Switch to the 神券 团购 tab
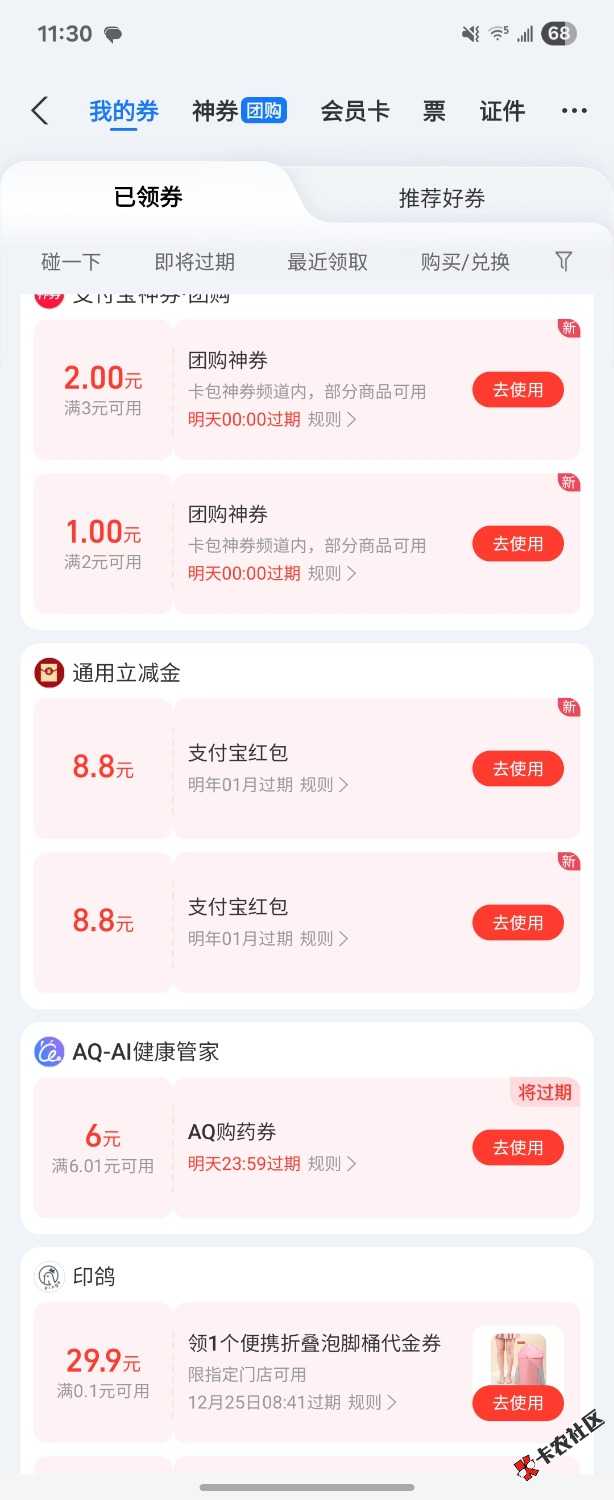The width and height of the screenshot is (614, 1500). point(239,111)
